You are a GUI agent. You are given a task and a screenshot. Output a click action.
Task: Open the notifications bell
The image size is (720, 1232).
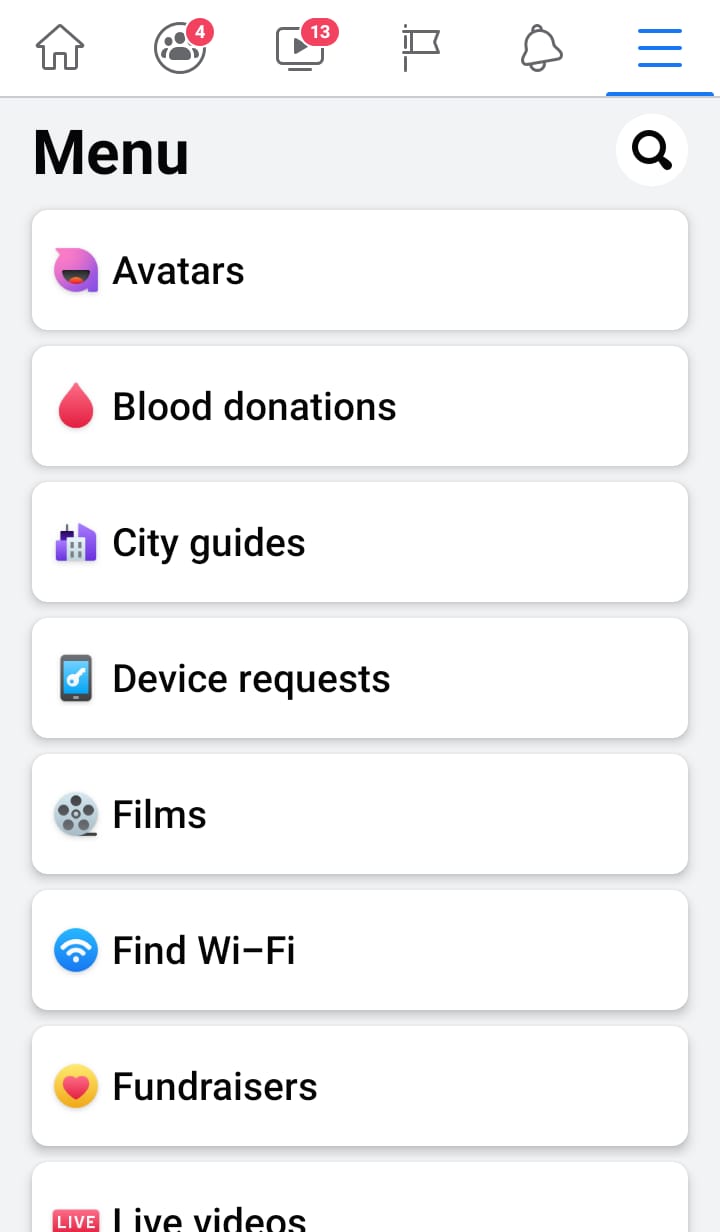point(541,48)
